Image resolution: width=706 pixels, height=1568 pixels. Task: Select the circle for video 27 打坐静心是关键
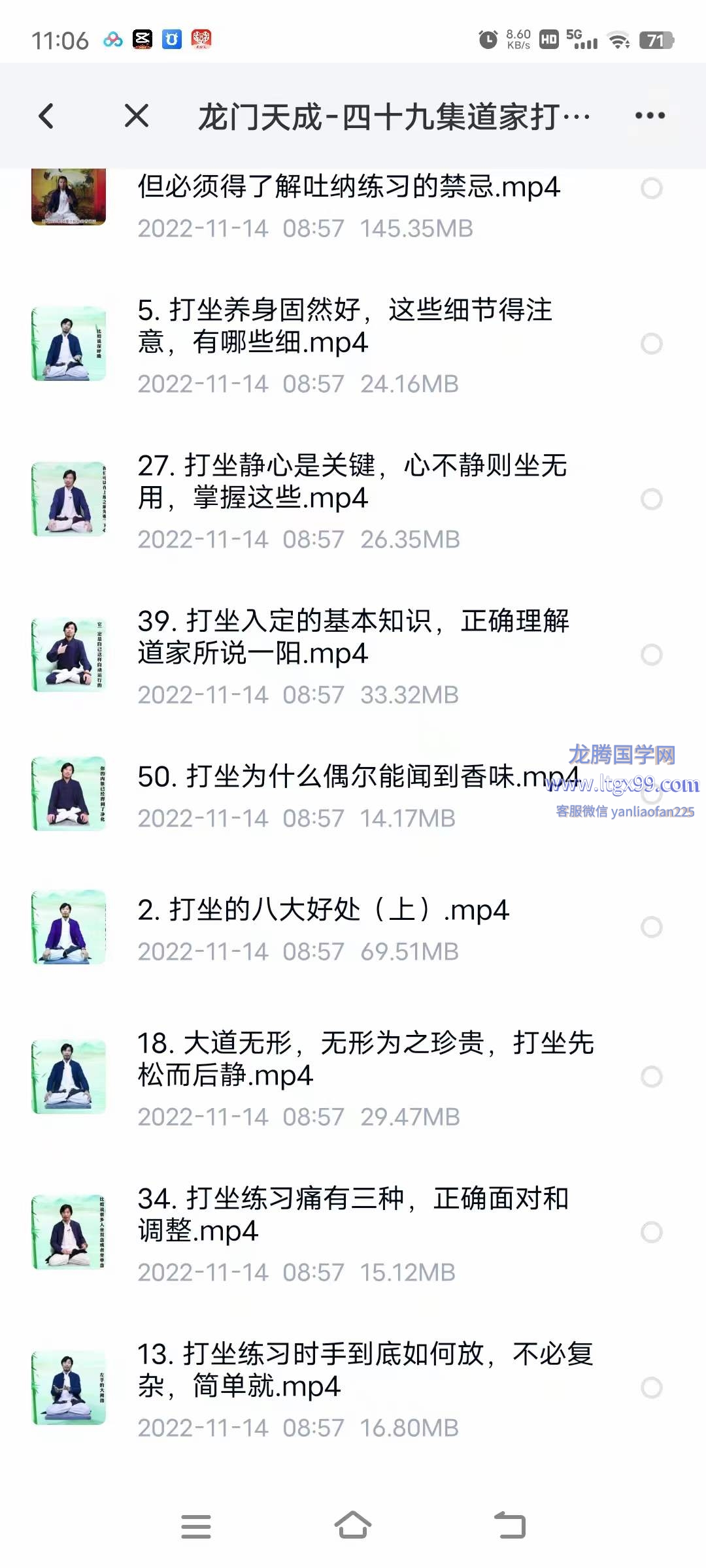[651, 499]
